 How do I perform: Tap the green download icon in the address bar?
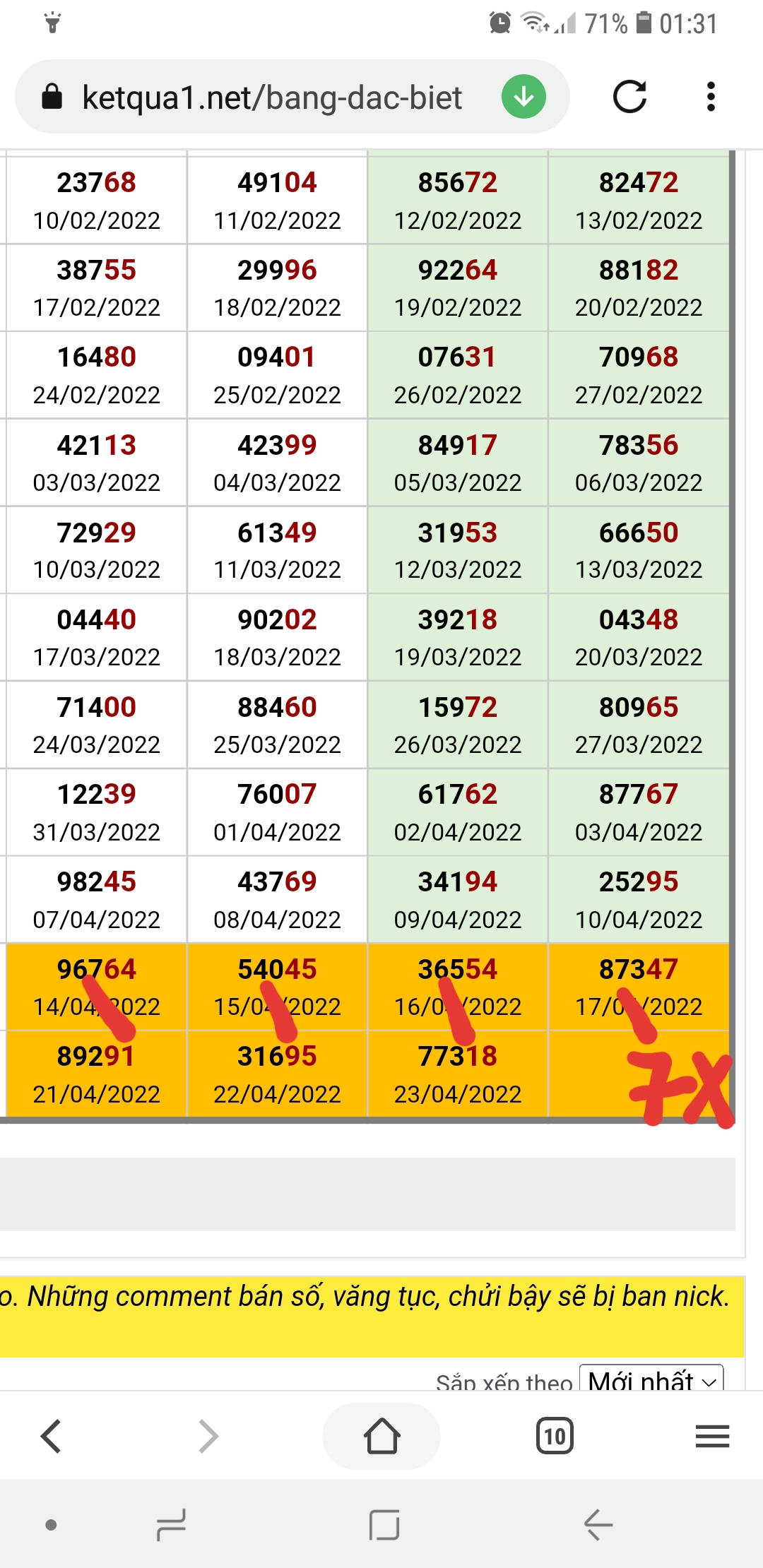coord(524,97)
